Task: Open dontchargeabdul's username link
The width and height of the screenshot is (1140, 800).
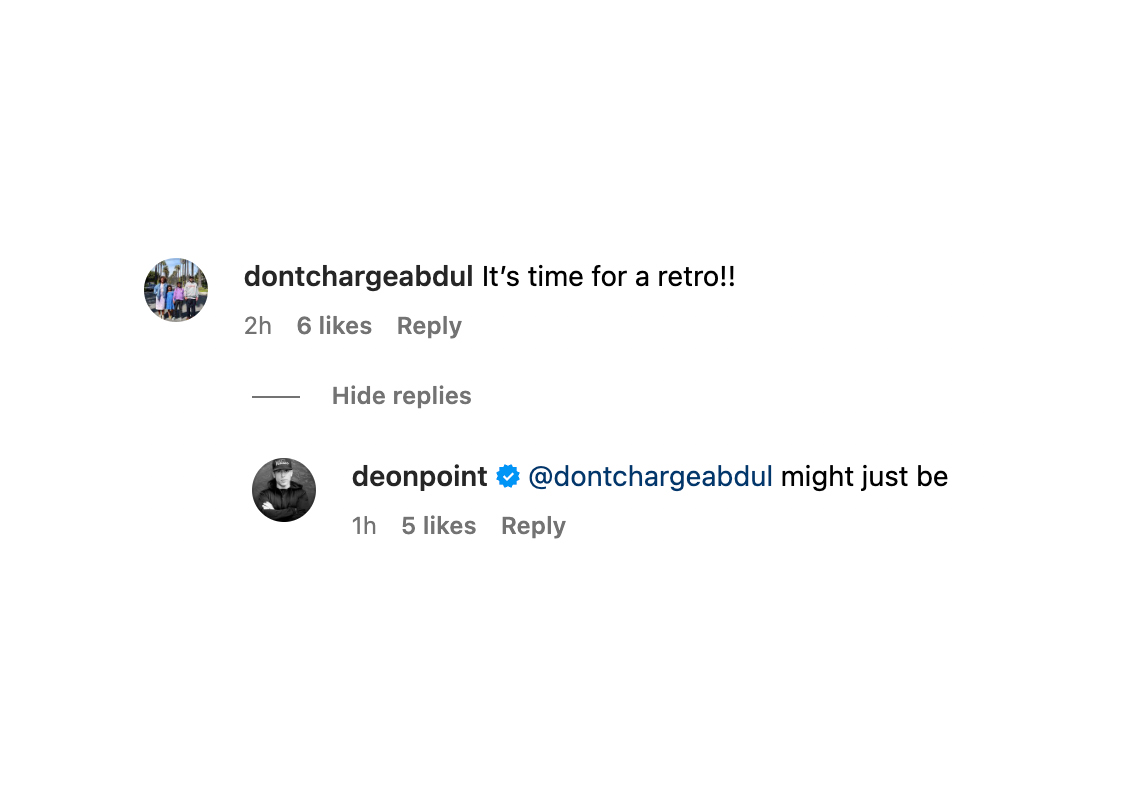Action: coord(358,277)
